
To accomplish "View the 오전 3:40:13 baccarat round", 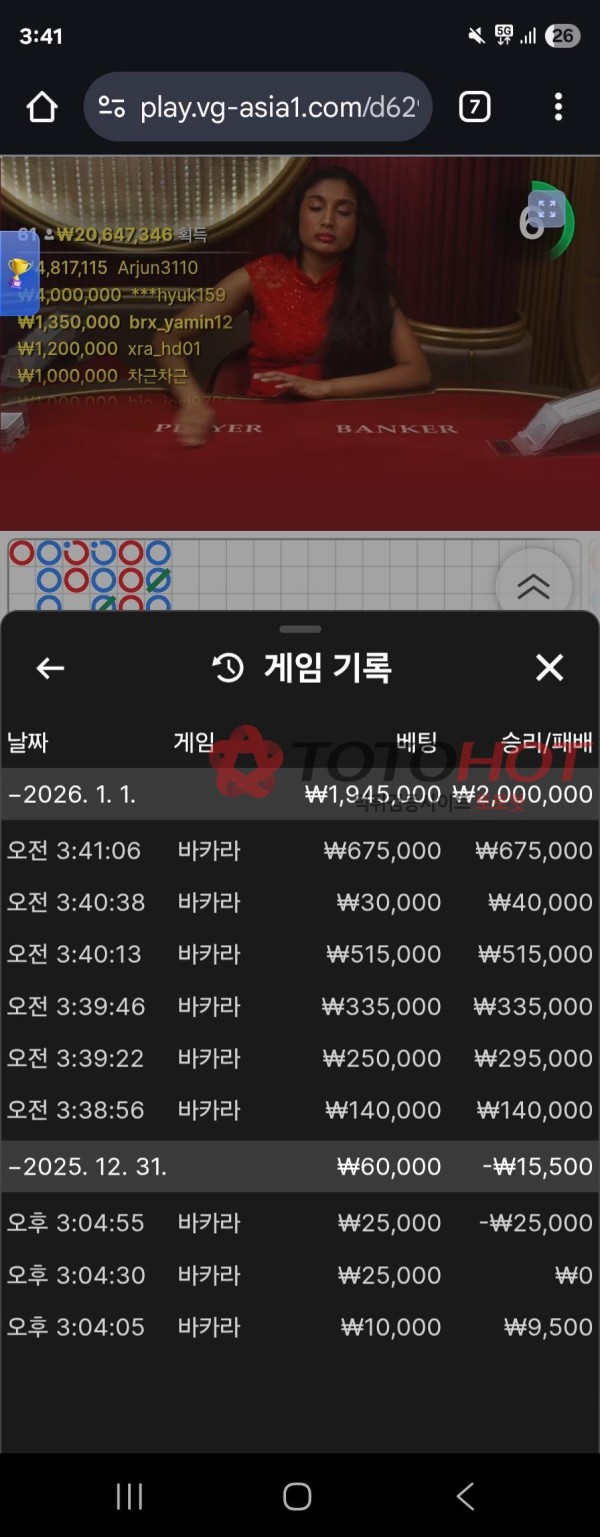I will point(300,955).
